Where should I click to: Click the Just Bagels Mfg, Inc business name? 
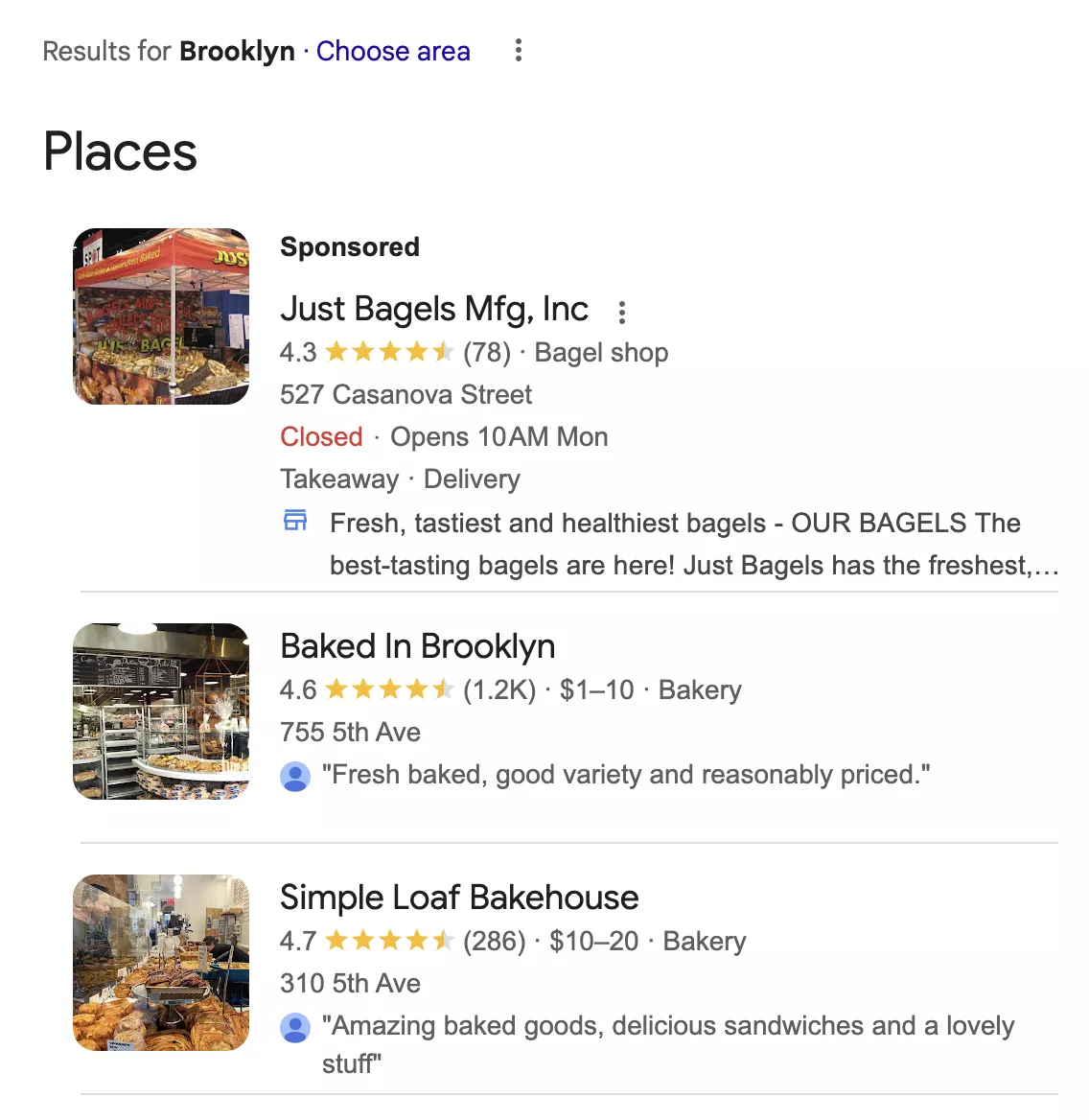(433, 309)
